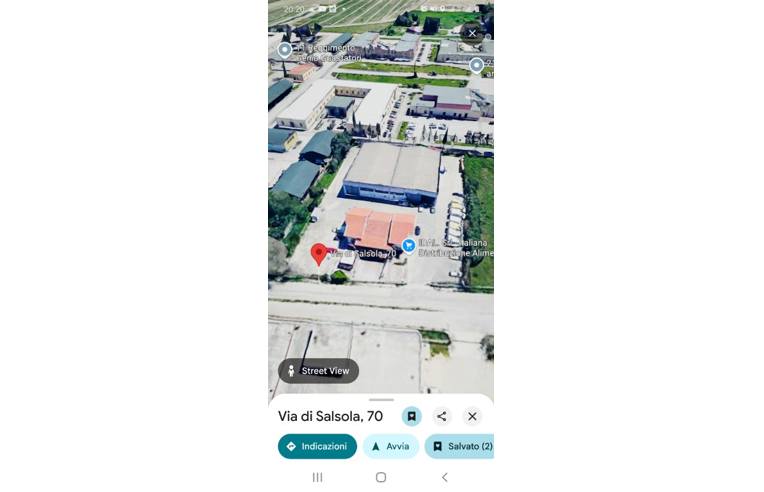Close the 3D map view
Screen dimensions: 764x492
point(472,33)
